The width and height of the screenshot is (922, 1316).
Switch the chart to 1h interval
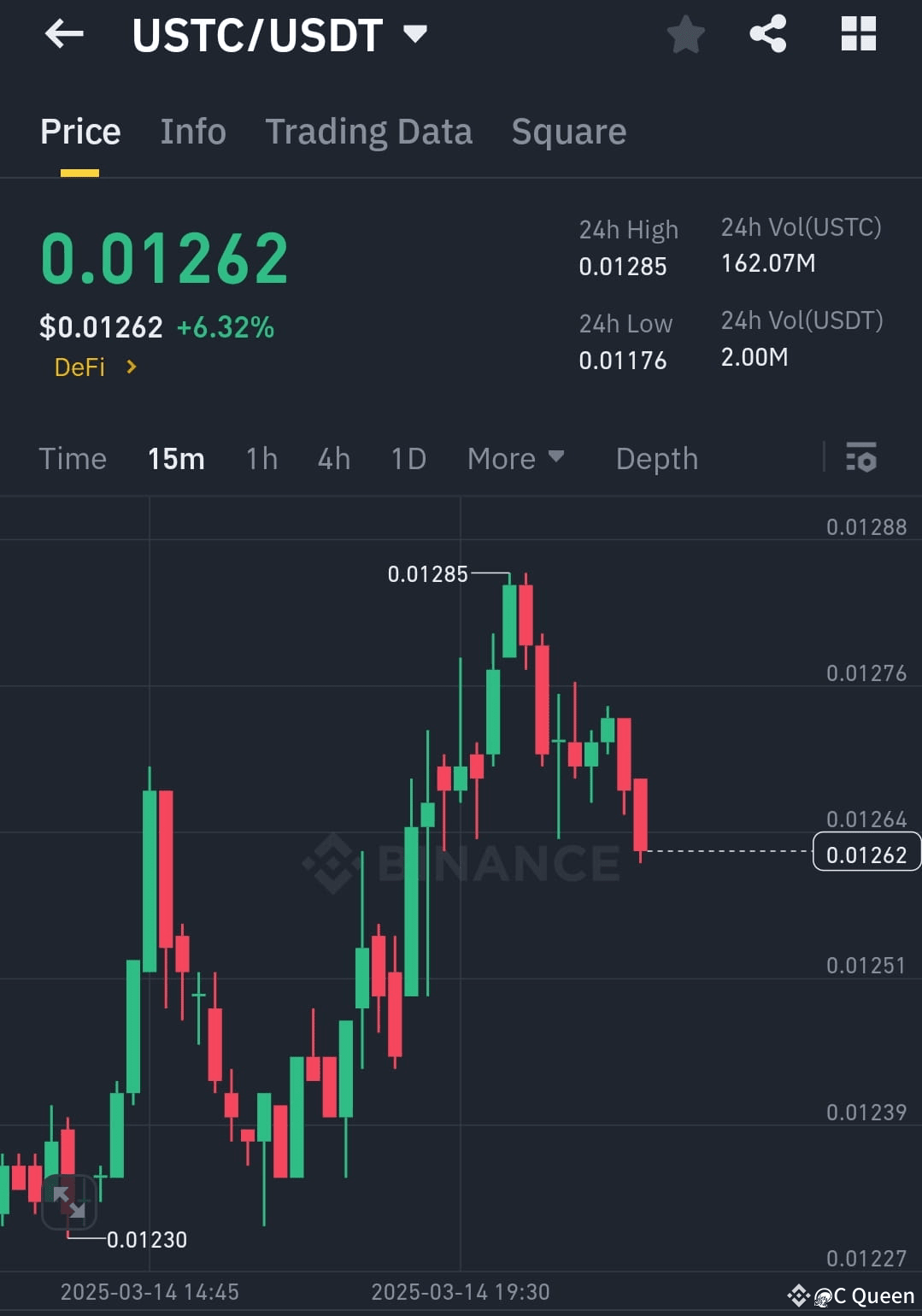261,459
